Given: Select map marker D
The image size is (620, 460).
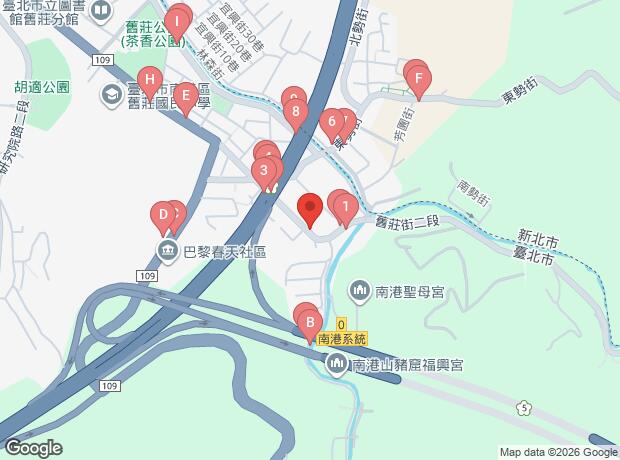Looking at the screenshot, I should [x=162, y=215].
